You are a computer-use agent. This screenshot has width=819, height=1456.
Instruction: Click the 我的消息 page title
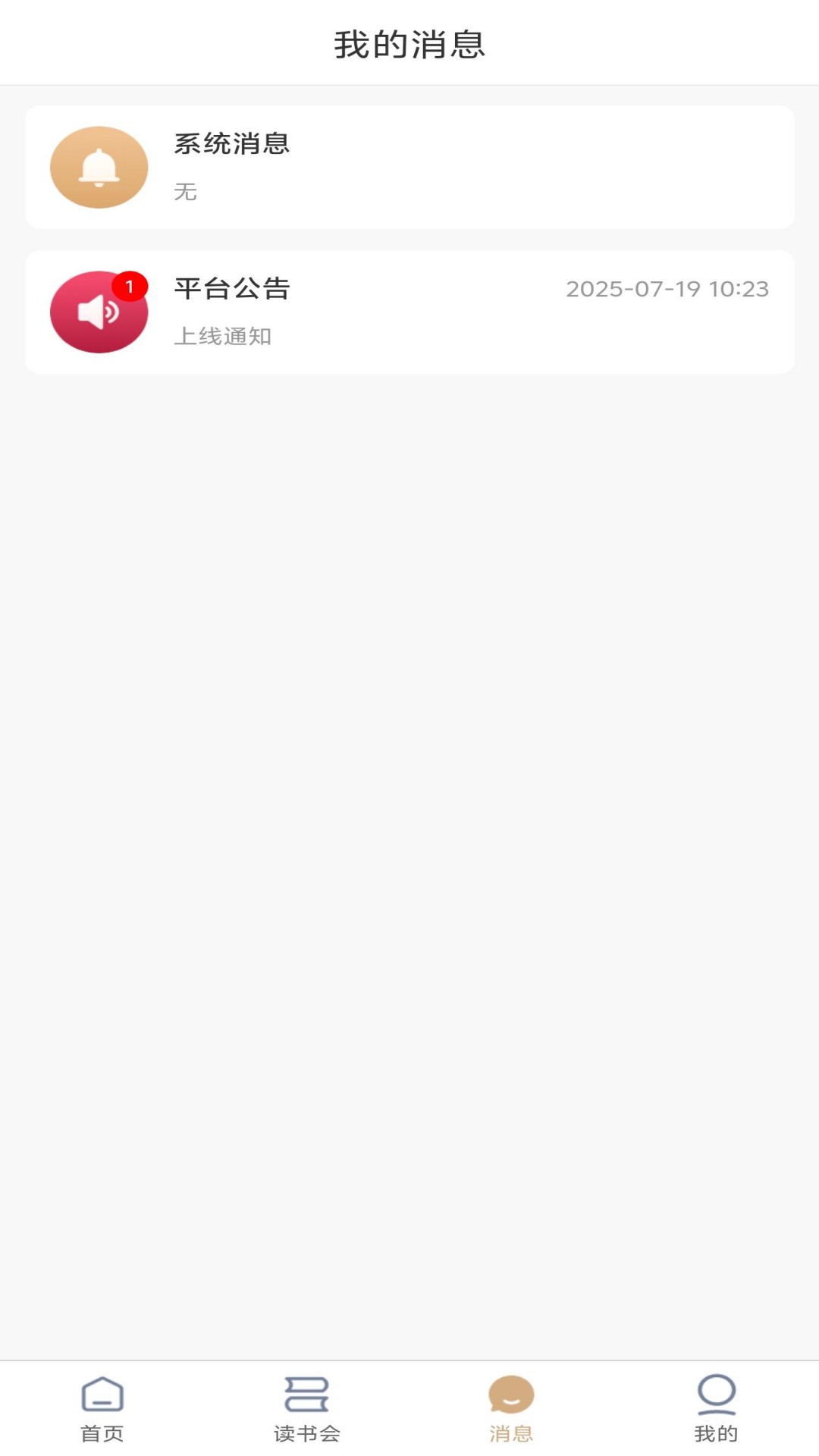click(x=409, y=45)
